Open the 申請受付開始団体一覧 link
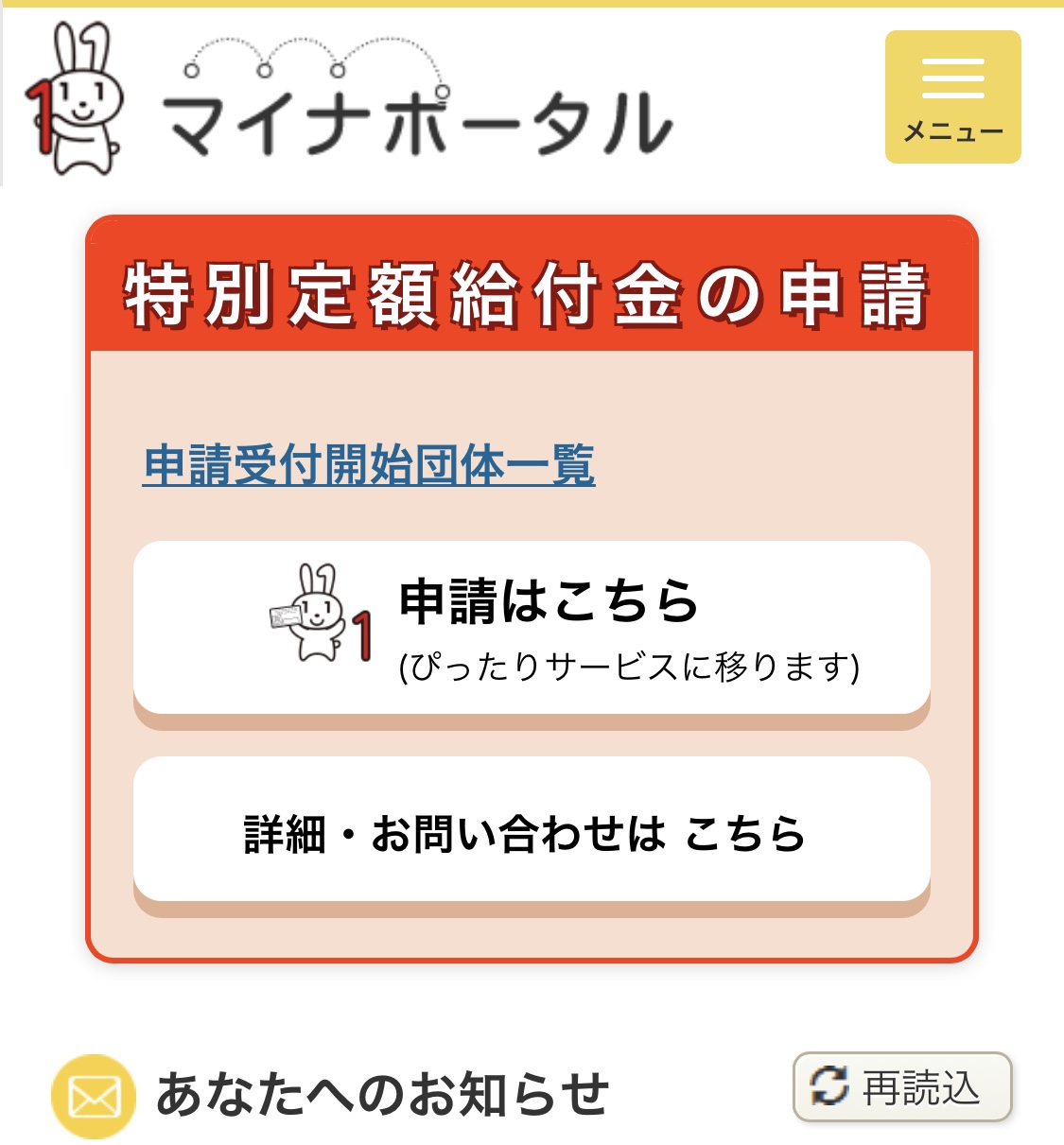Image resolution: width=1064 pixels, height=1145 pixels. pyautogui.click(x=369, y=465)
